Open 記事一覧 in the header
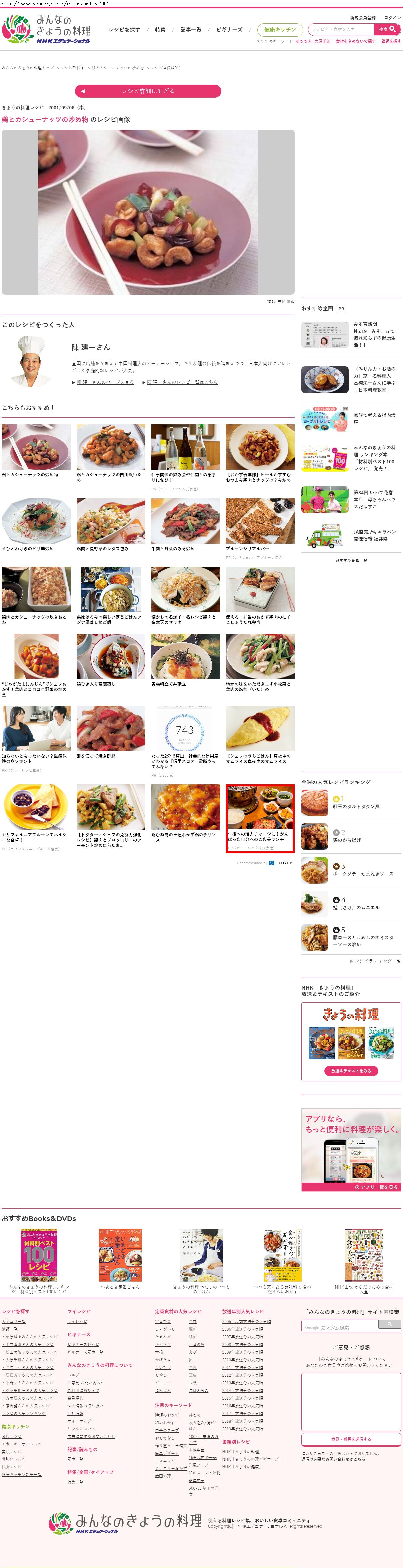Viewport: 403px width, 1568px height. coord(191,30)
